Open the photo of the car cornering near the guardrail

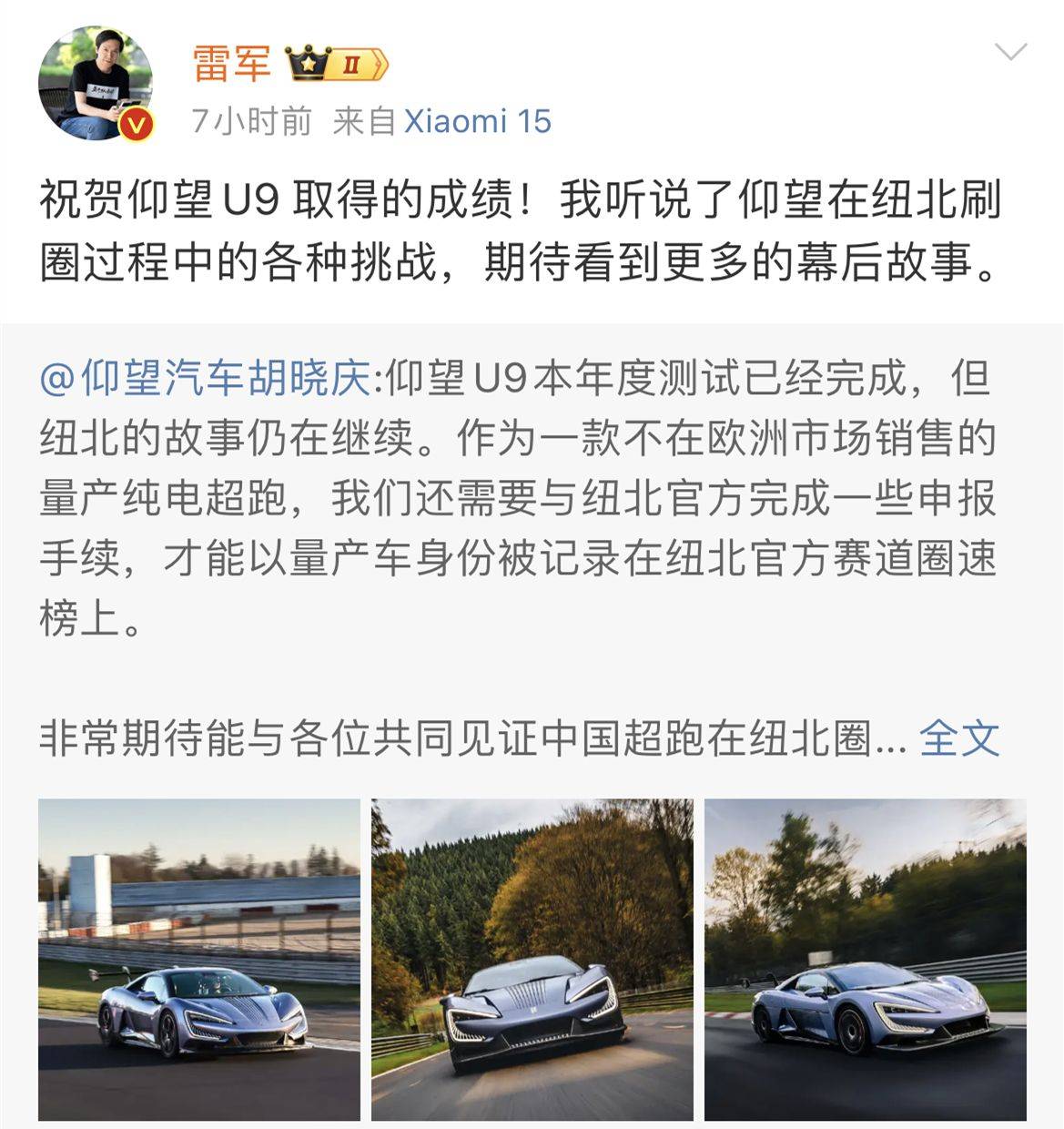click(x=865, y=959)
